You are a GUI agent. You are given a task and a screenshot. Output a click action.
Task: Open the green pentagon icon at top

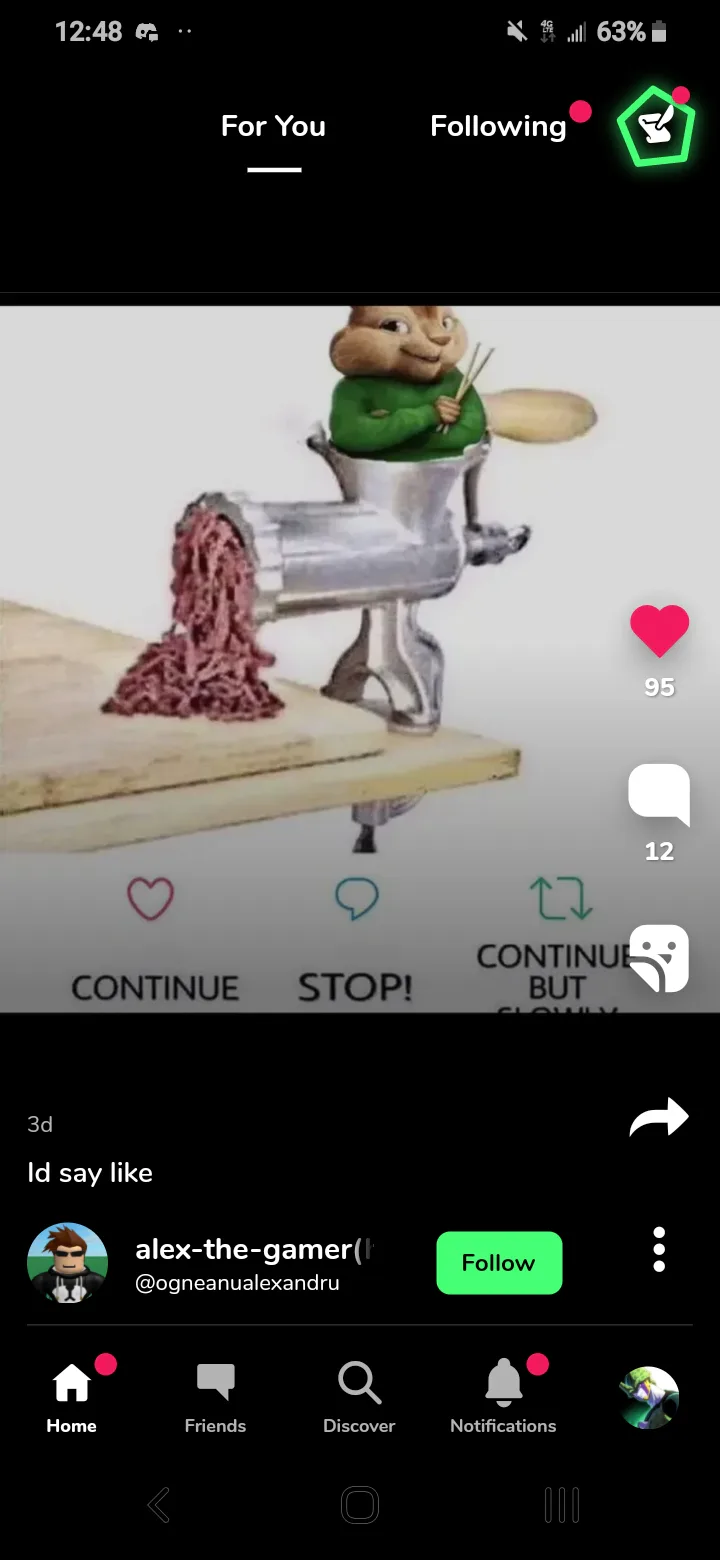pyautogui.click(x=656, y=126)
